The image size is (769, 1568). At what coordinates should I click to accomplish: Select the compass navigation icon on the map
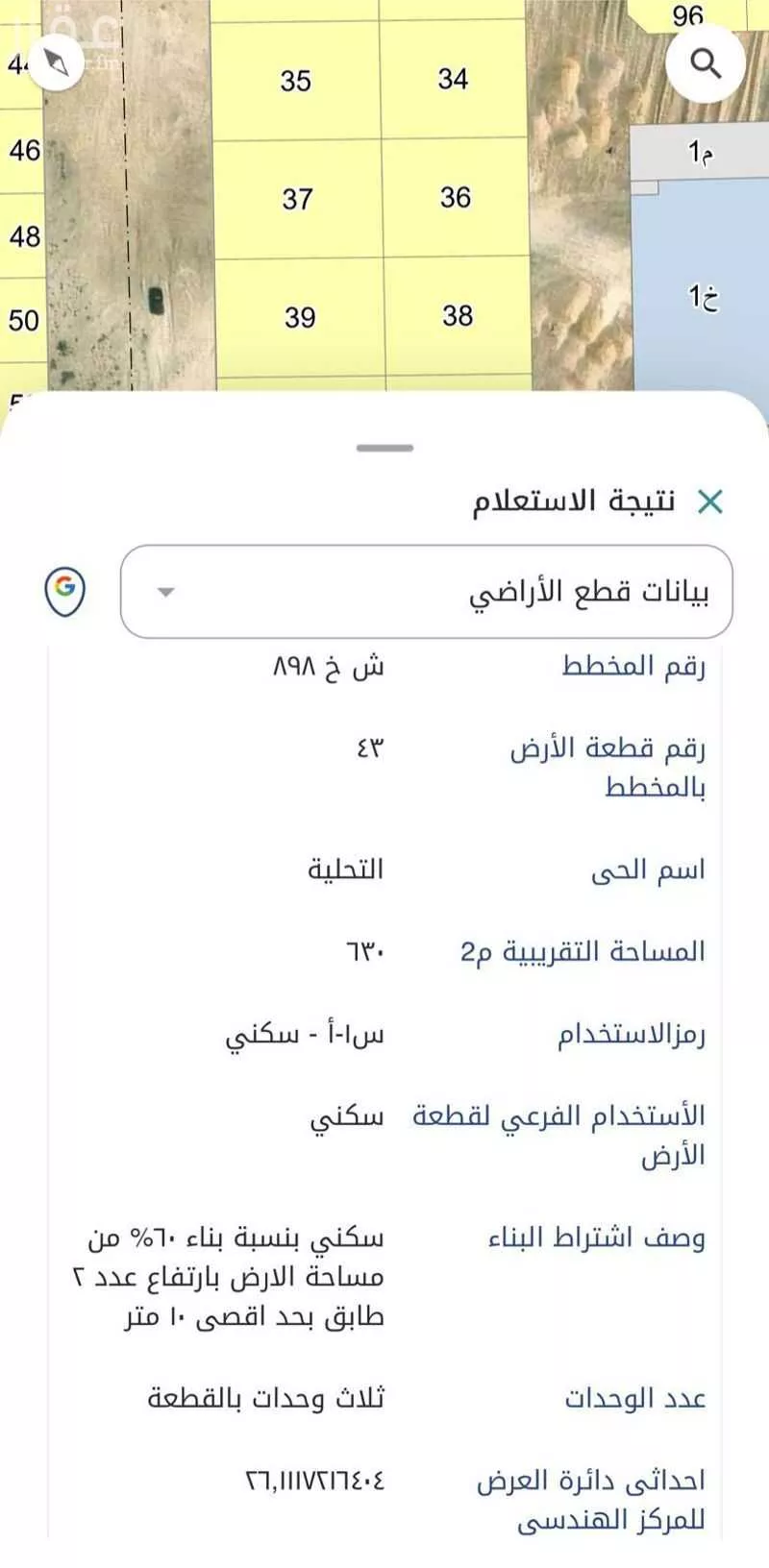(56, 63)
